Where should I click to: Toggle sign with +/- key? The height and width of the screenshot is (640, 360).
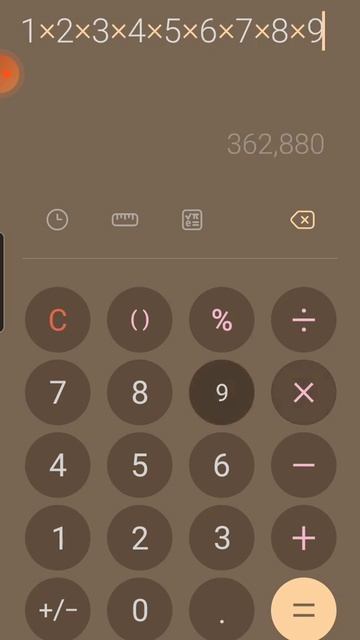click(x=58, y=610)
